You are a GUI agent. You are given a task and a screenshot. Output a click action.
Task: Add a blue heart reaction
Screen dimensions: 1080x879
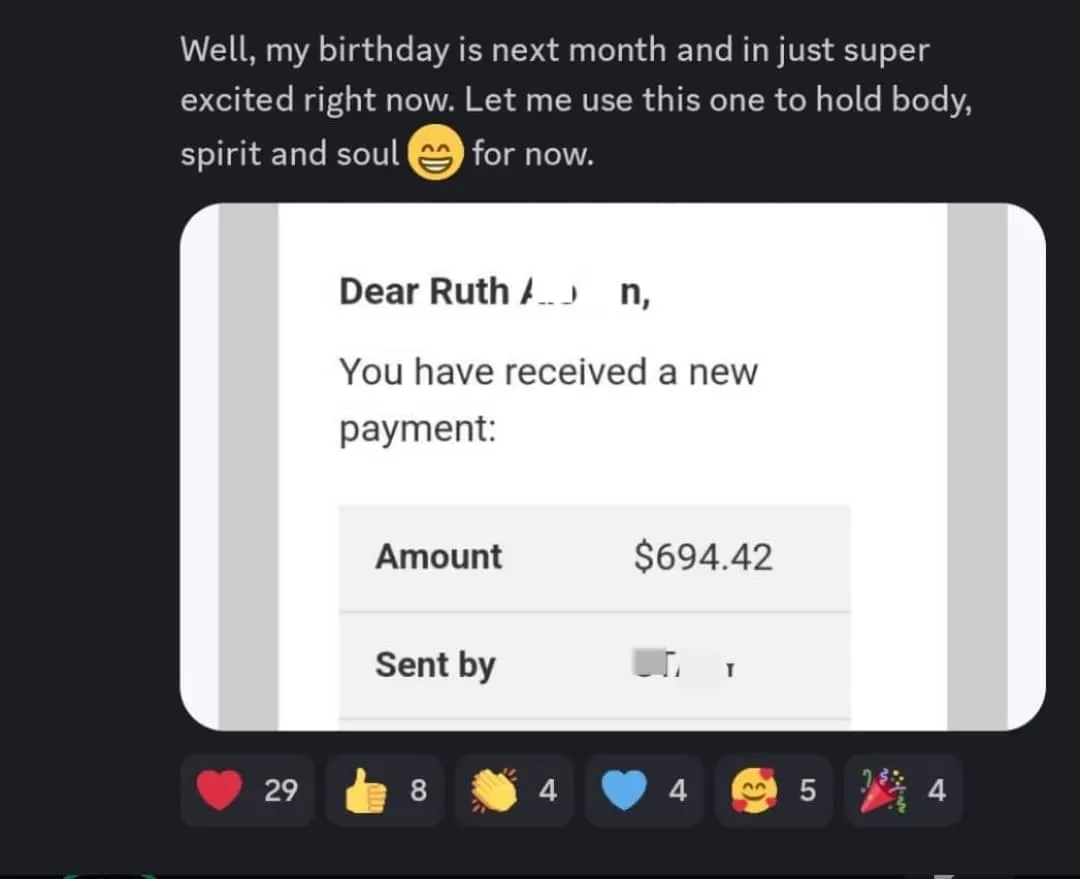coord(644,790)
